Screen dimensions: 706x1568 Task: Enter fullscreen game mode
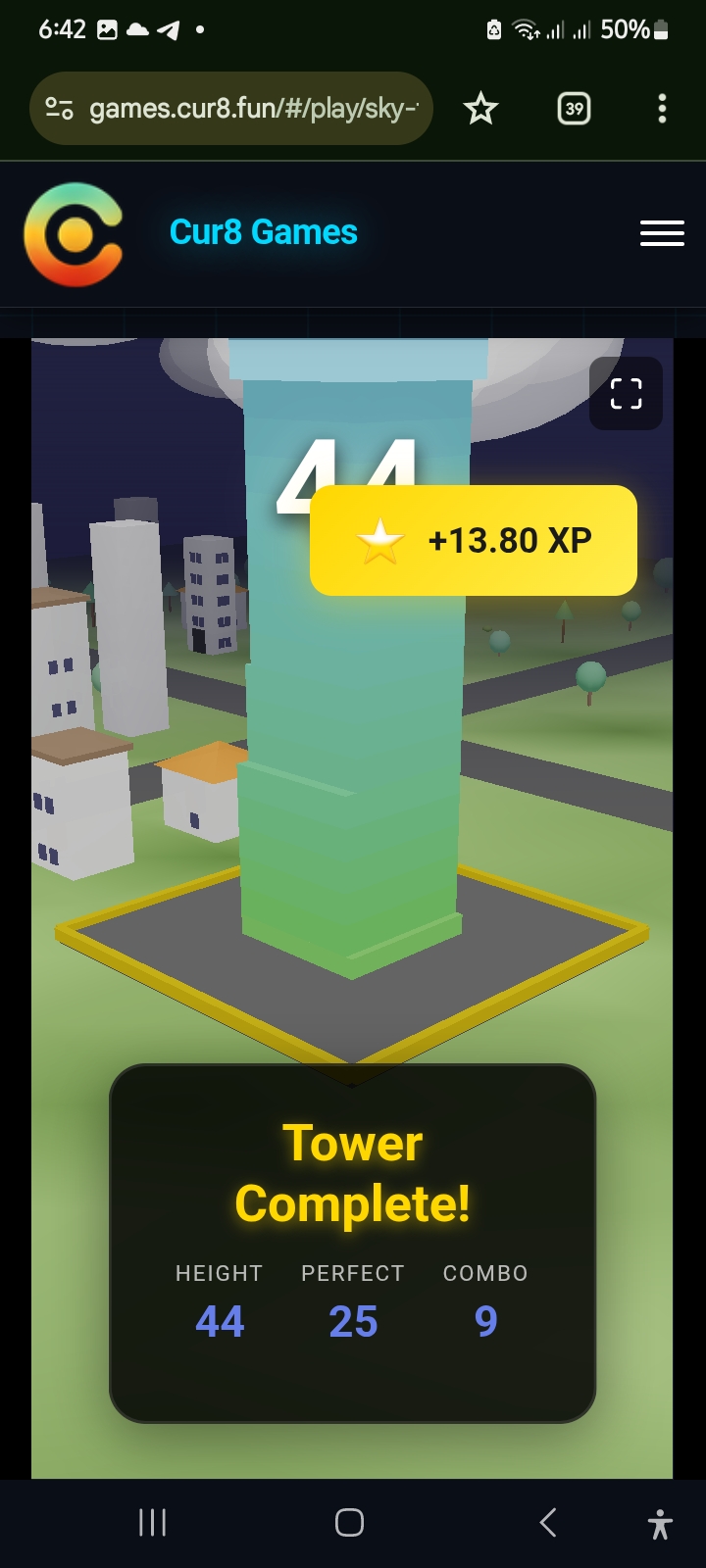[x=626, y=394]
